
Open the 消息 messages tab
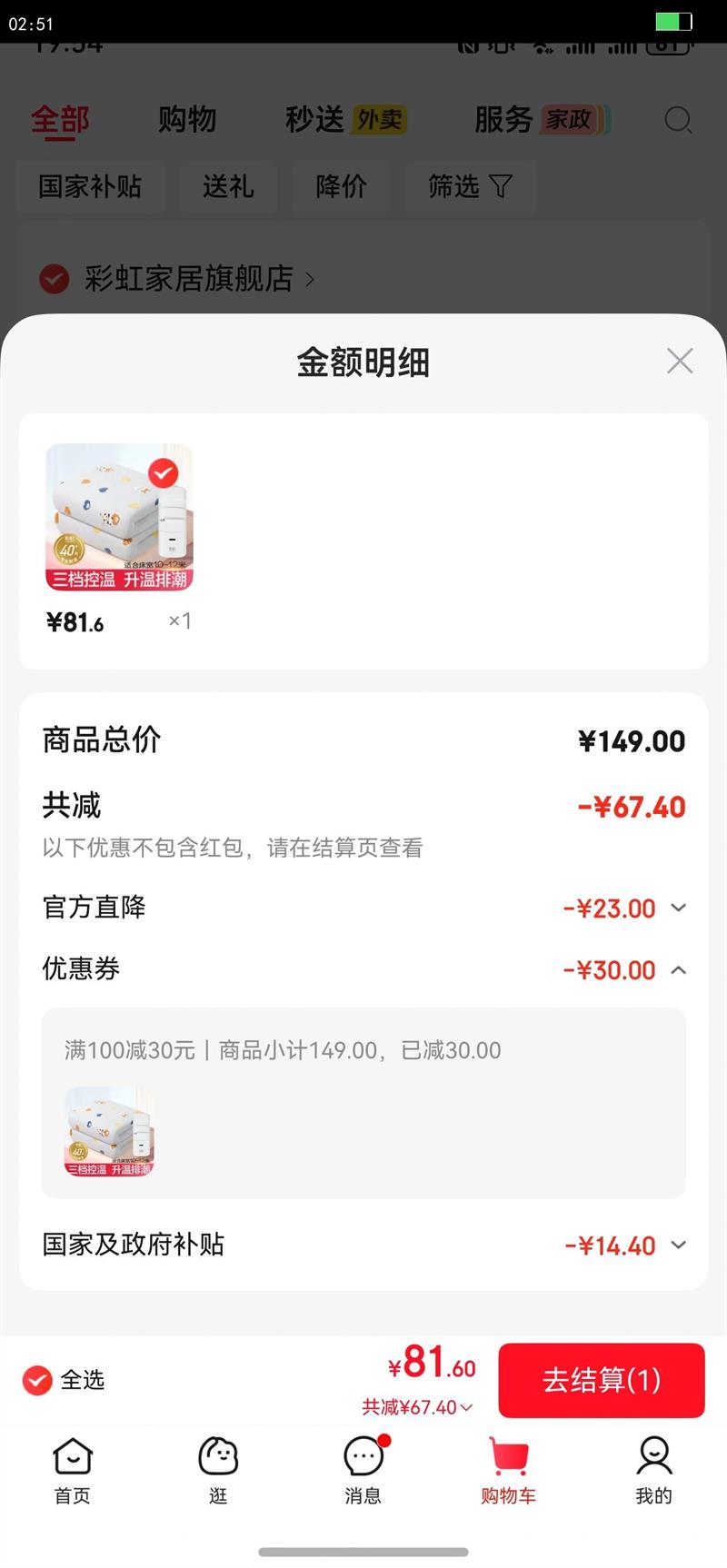(363, 1471)
